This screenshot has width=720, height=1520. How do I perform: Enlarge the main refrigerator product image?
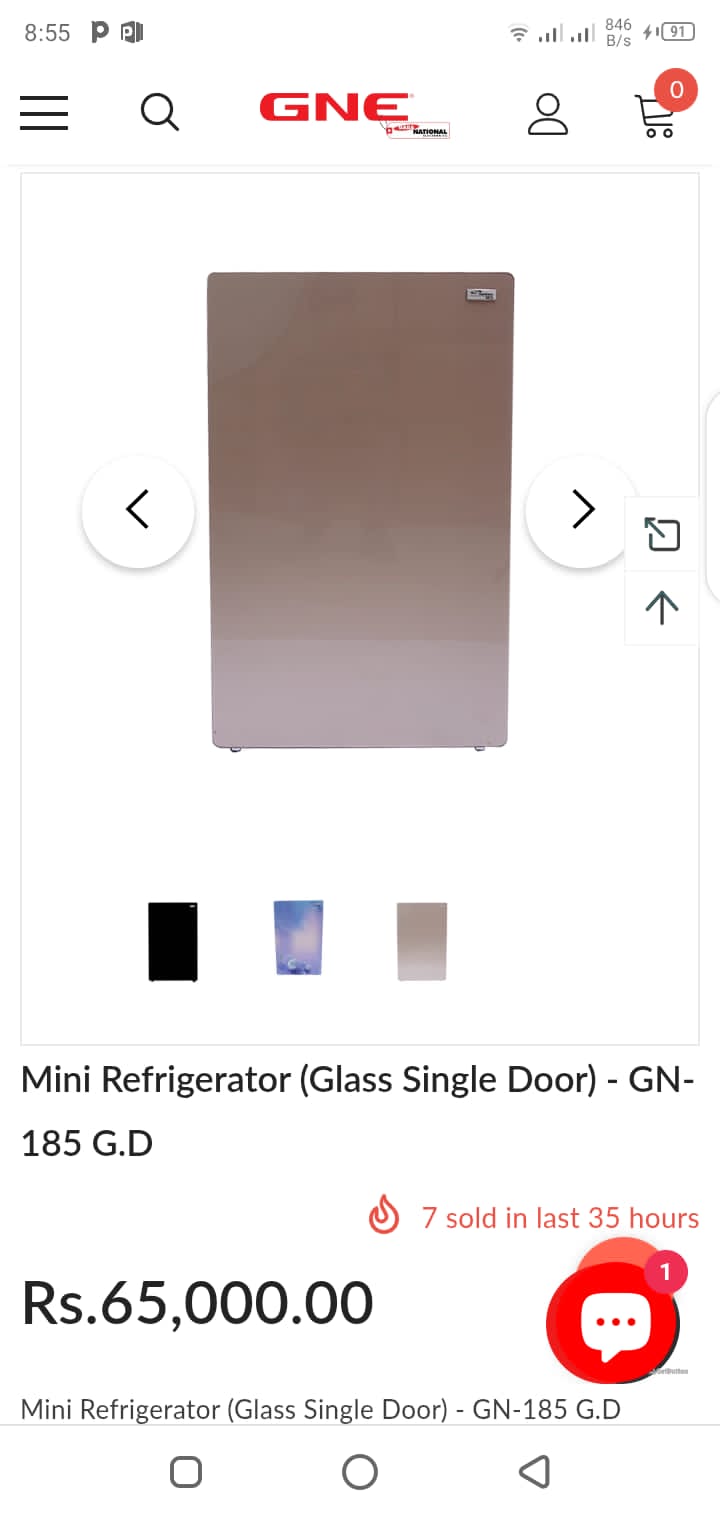click(360, 510)
